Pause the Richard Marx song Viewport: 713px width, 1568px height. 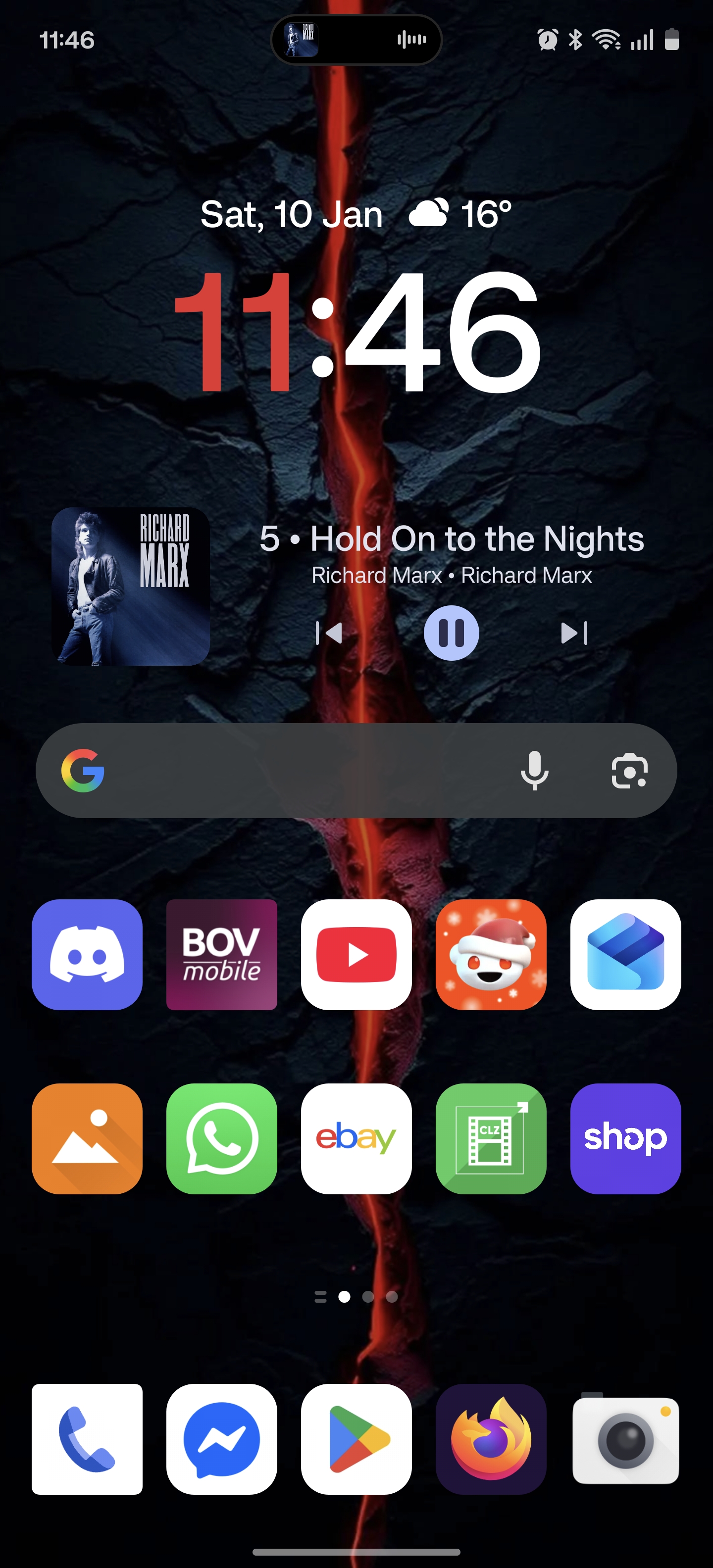pyautogui.click(x=451, y=633)
